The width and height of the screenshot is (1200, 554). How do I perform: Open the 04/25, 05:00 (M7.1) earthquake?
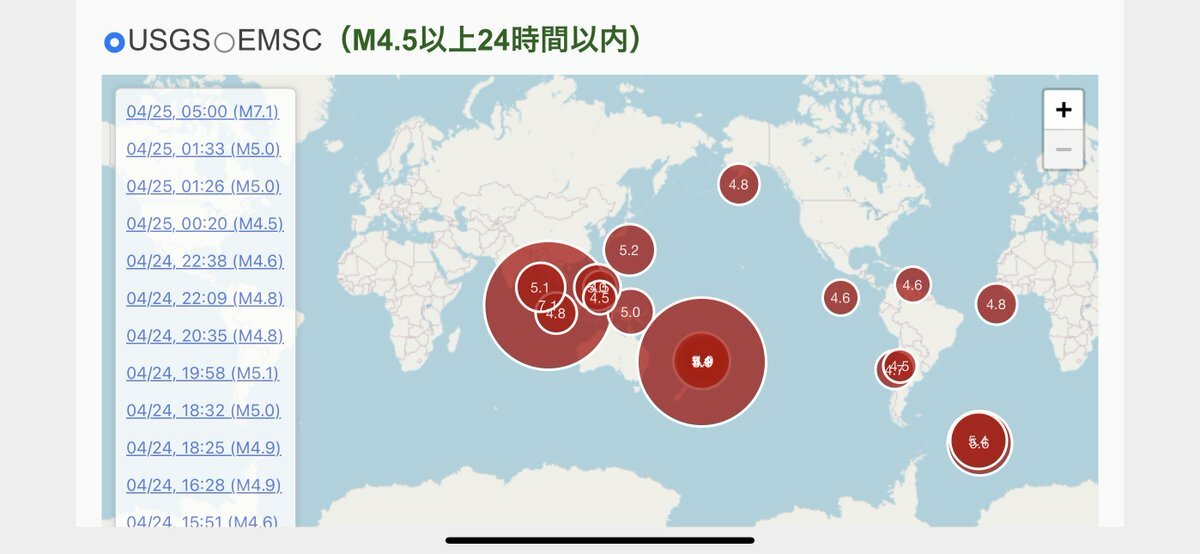(x=204, y=112)
